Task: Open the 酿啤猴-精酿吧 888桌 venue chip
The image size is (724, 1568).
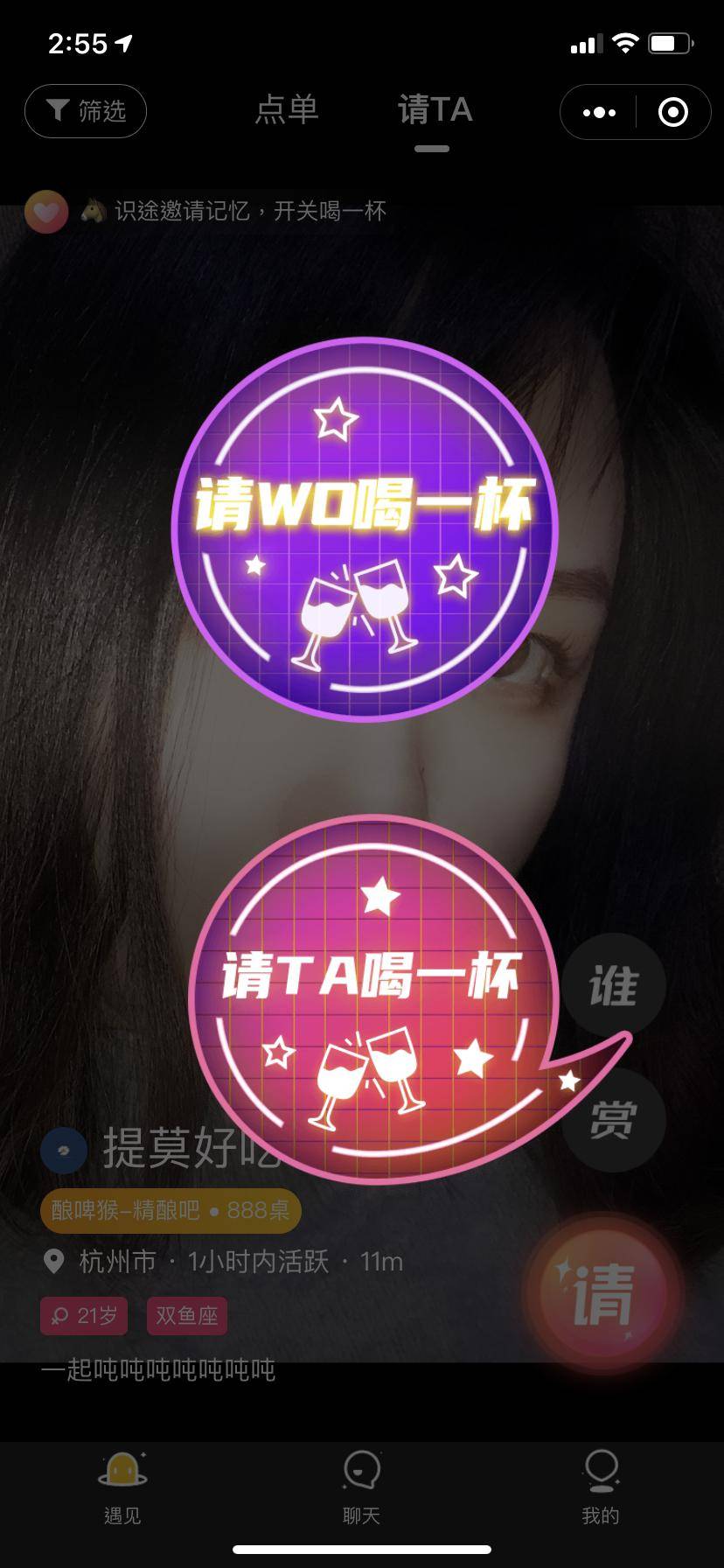Action: coord(171,1210)
